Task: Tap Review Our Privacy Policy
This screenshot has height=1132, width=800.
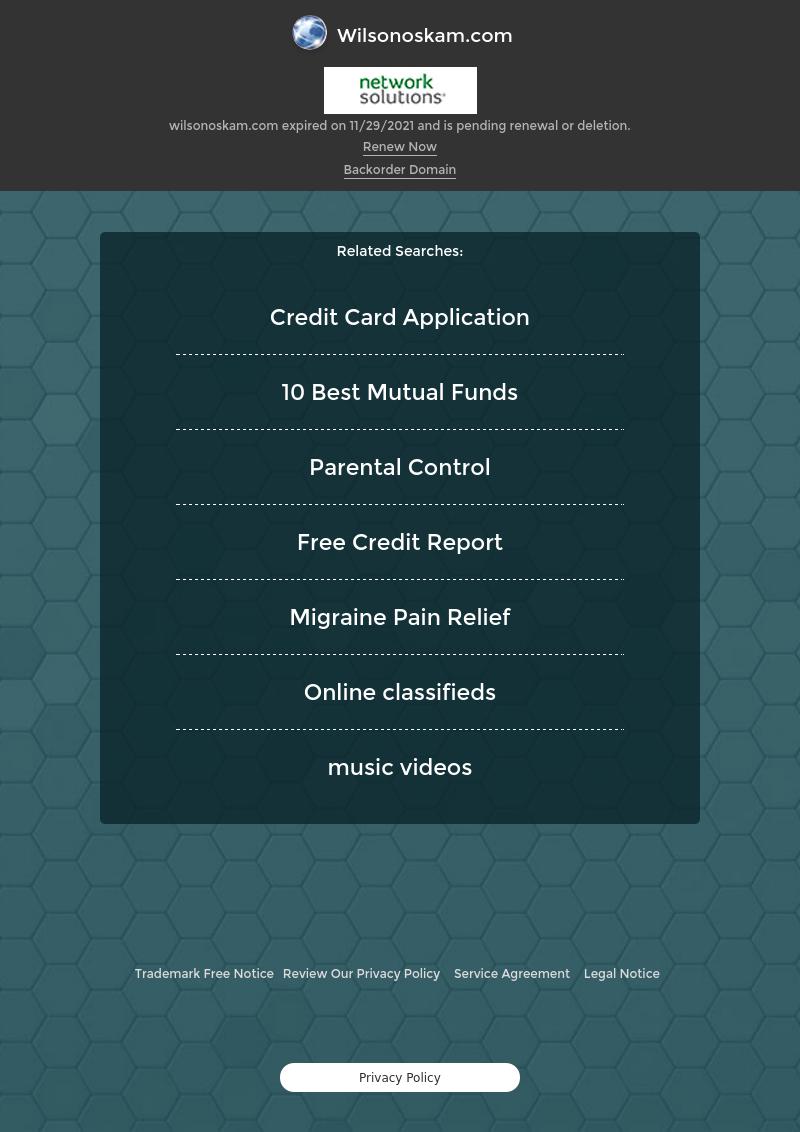Action: (361, 974)
